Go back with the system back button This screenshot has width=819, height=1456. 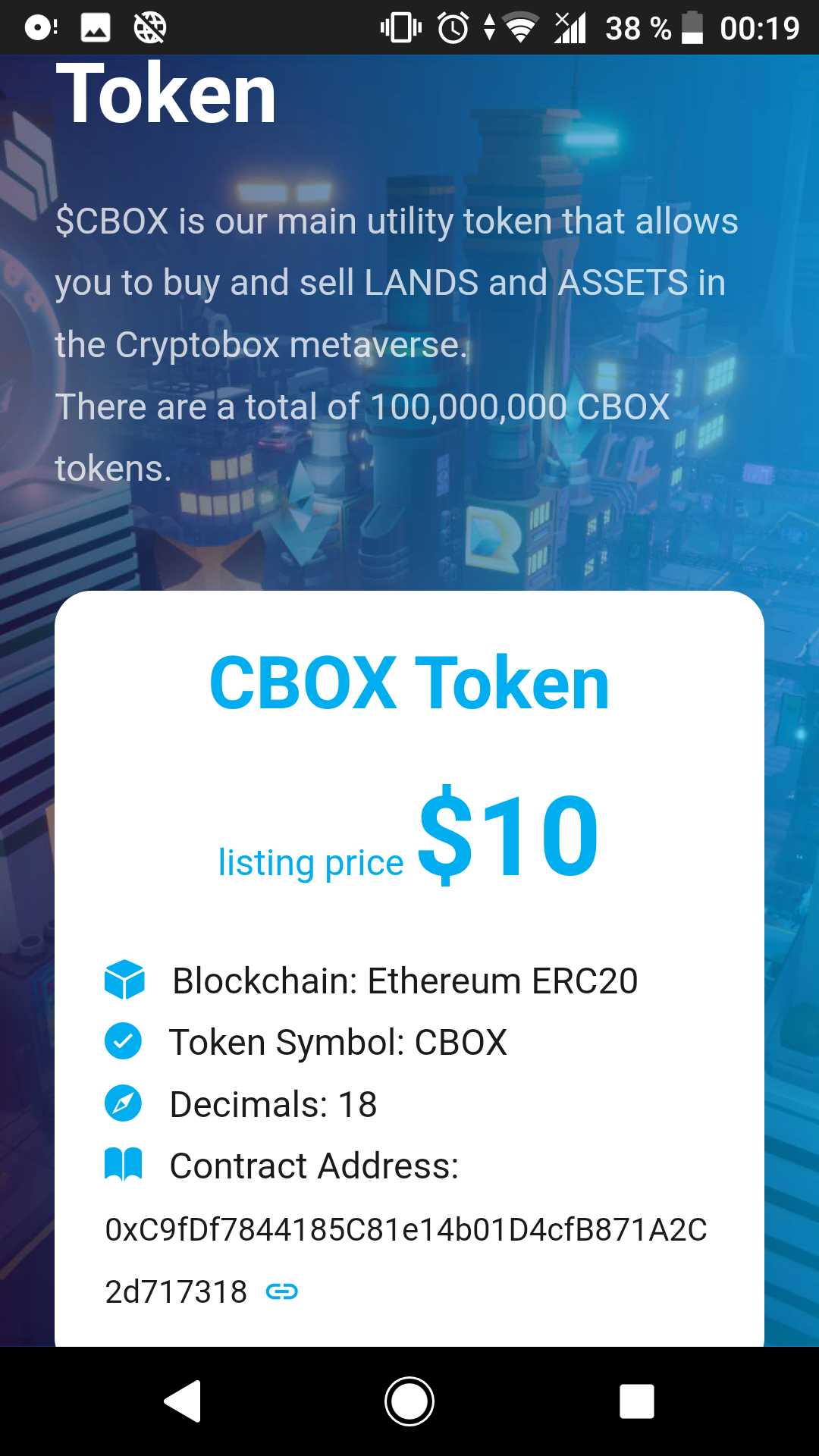click(183, 1401)
